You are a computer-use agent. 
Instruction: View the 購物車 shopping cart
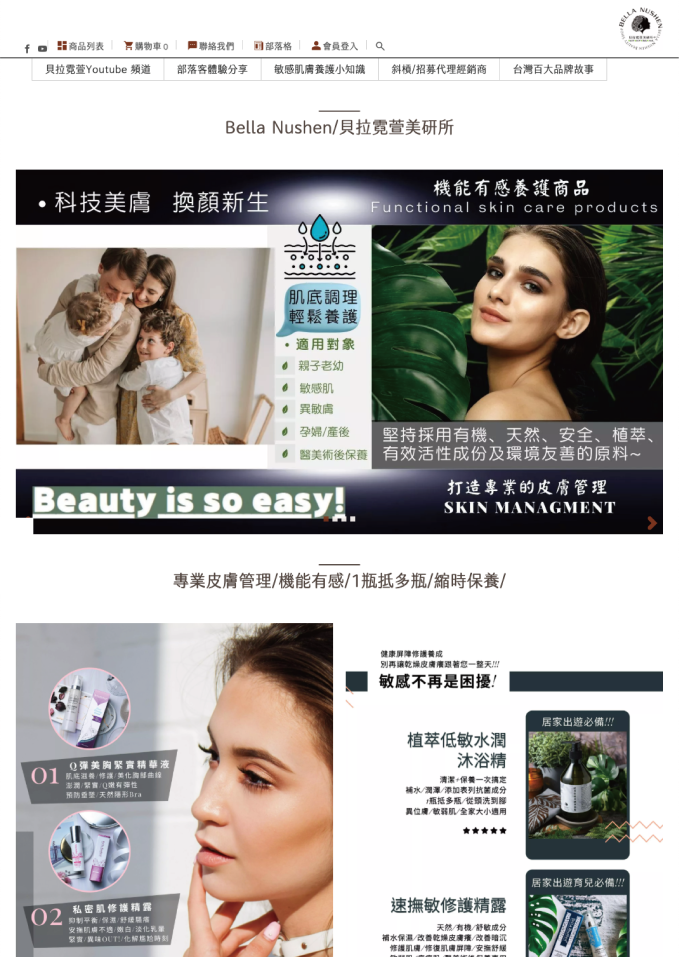tap(146, 46)
